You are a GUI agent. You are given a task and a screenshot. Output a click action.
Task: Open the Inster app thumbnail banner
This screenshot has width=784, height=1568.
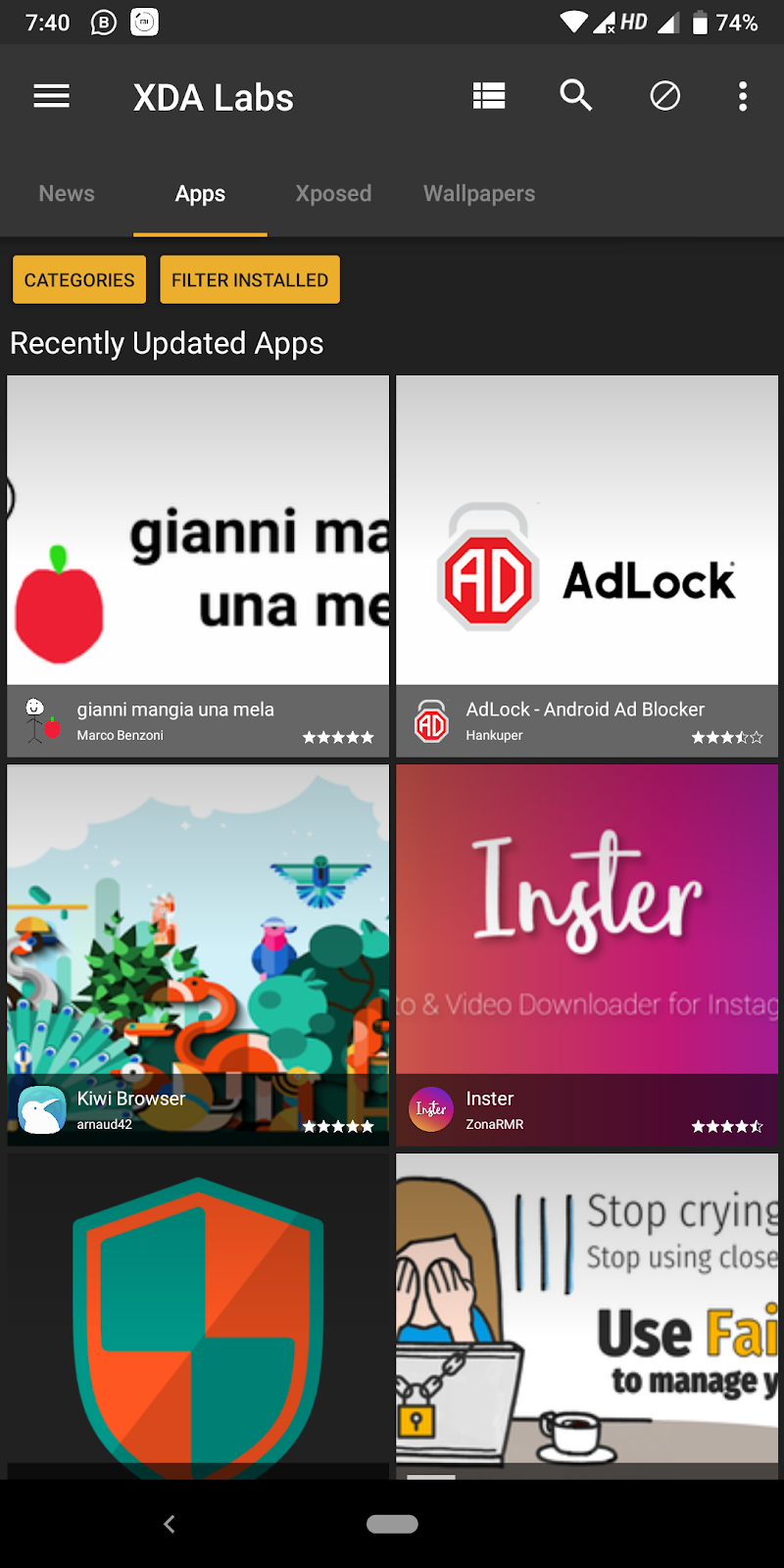587,918
